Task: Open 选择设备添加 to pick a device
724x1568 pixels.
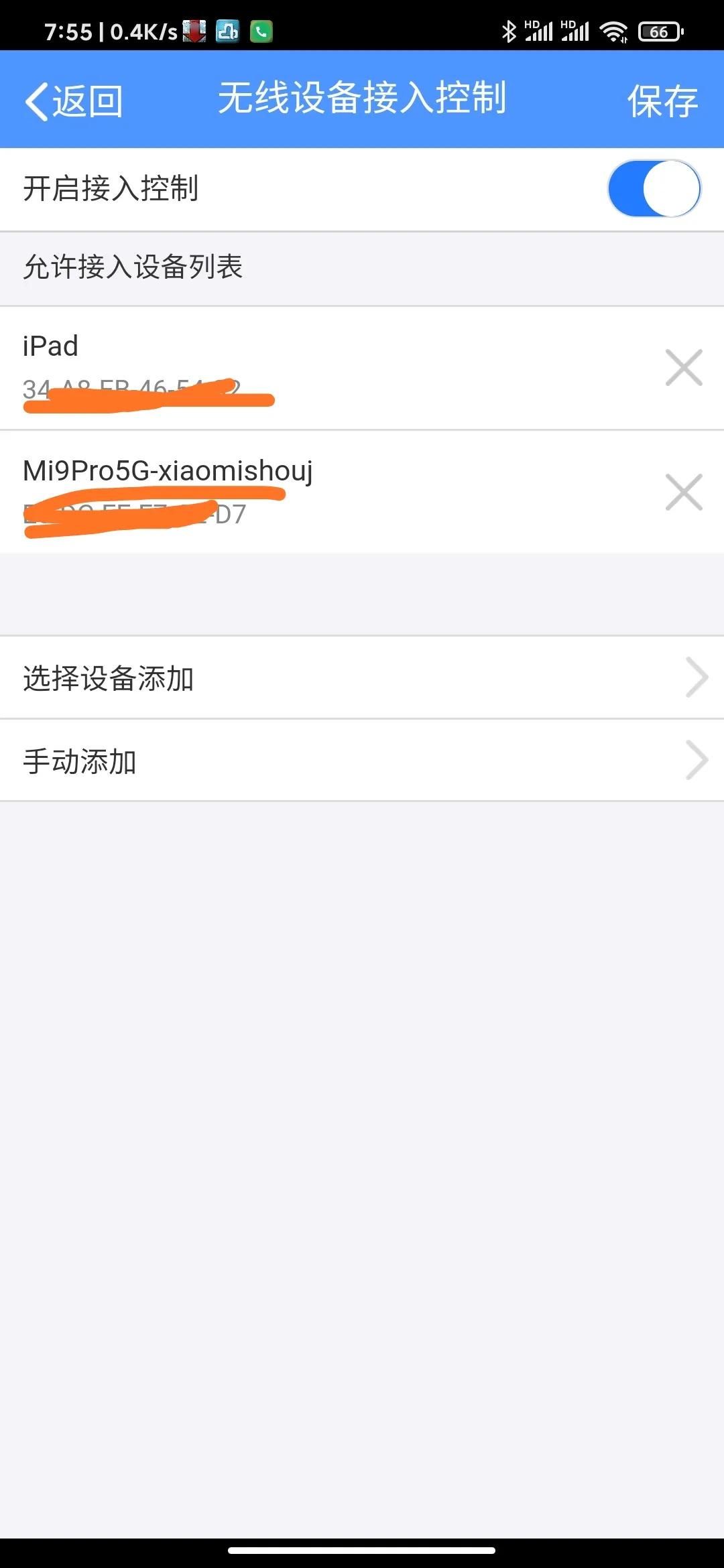Action: [362, 677]
